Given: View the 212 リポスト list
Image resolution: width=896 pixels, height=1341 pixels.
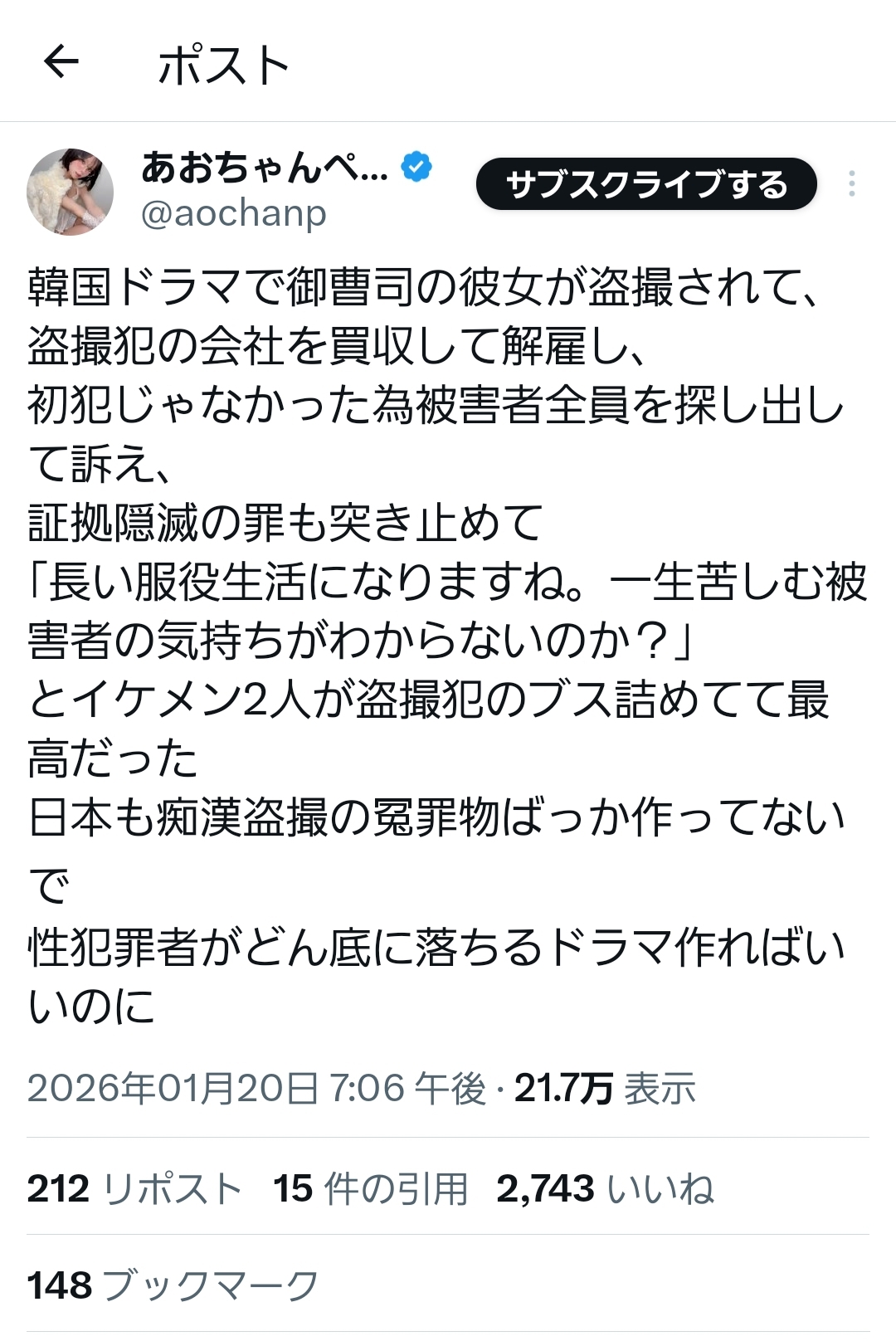Looking at the screenshot, I should tap(134, 1188).
